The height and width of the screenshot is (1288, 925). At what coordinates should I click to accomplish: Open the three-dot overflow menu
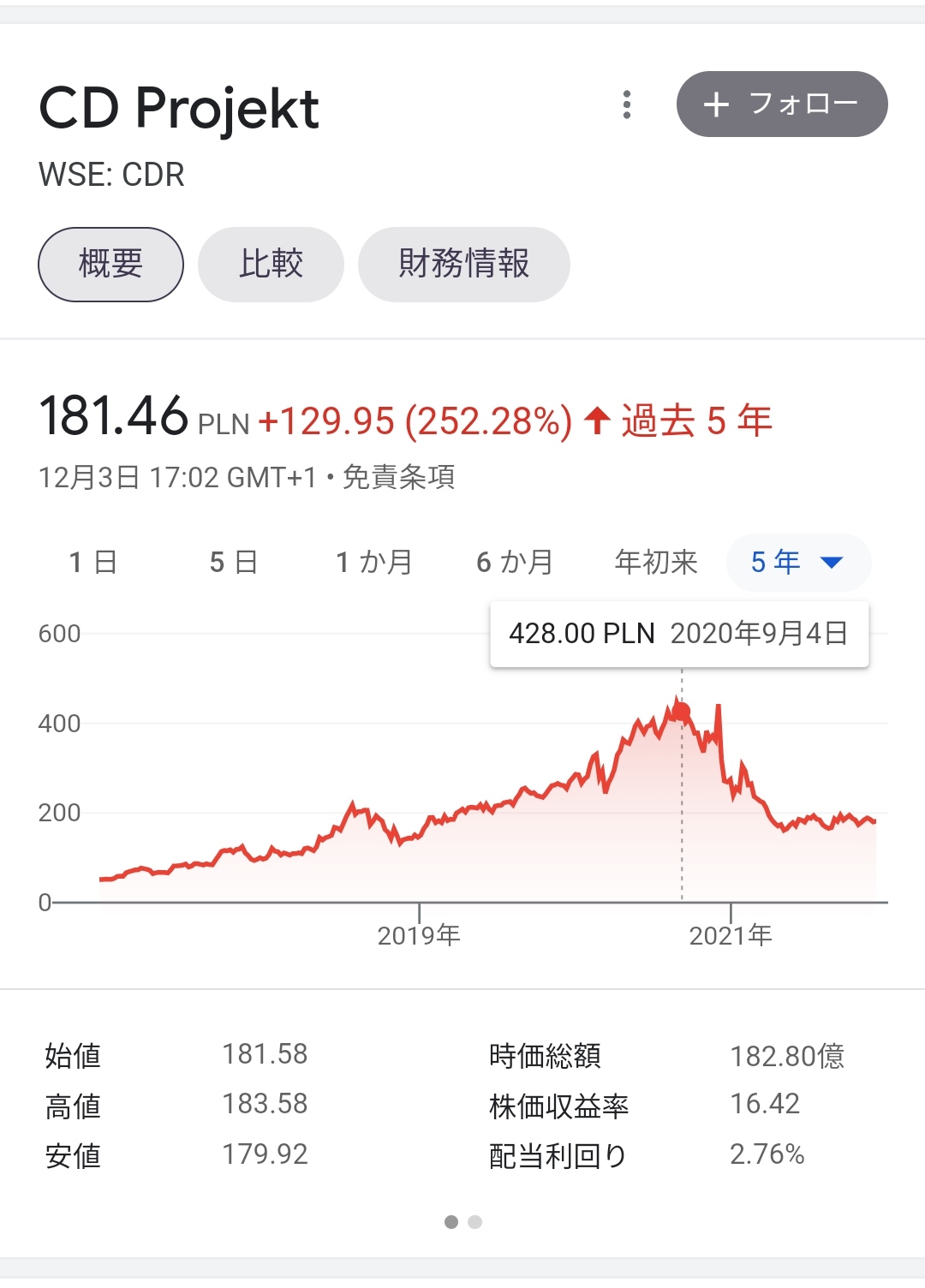tap(627, 104)
